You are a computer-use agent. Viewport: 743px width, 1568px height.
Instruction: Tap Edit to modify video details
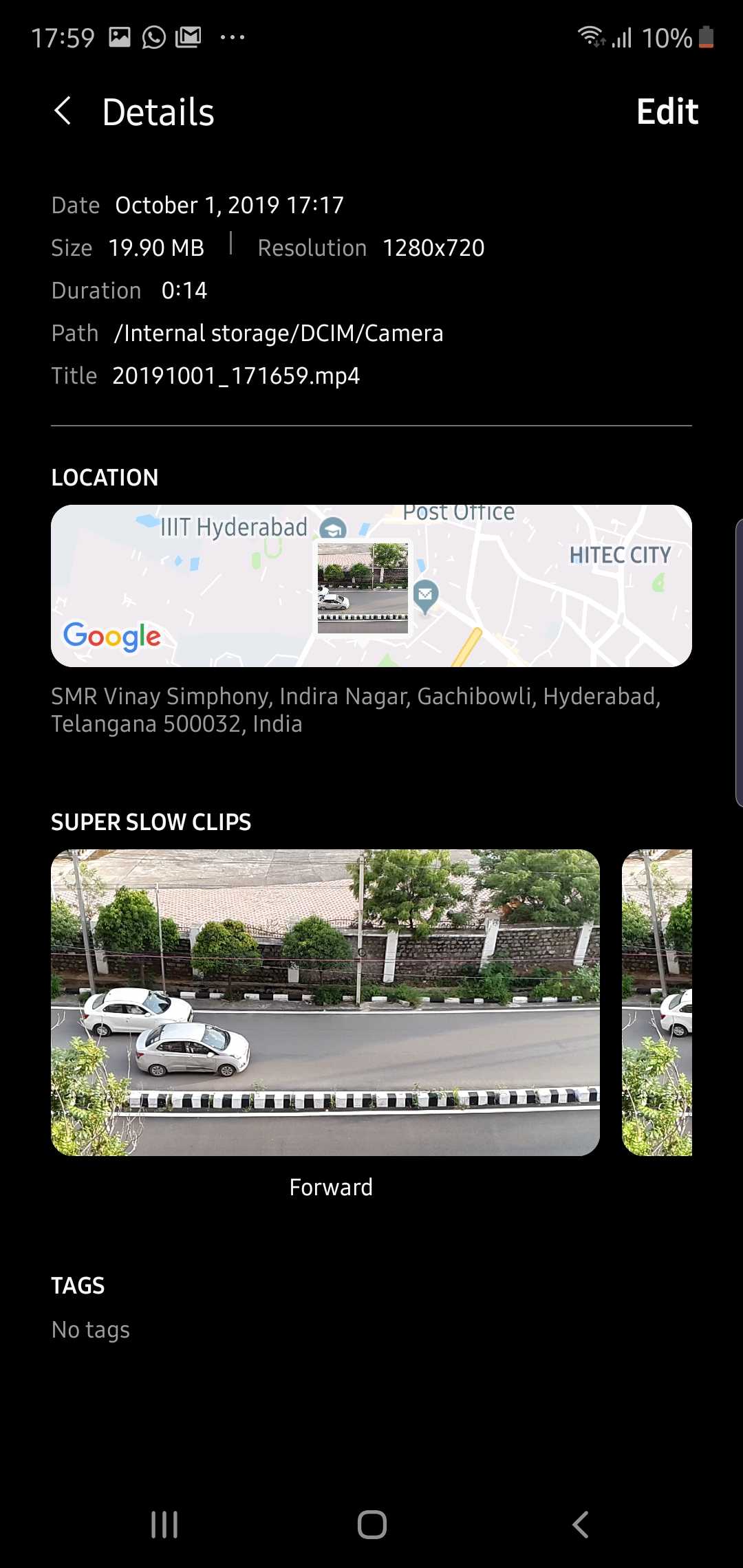pyautogui.click(x=667, y=111)
